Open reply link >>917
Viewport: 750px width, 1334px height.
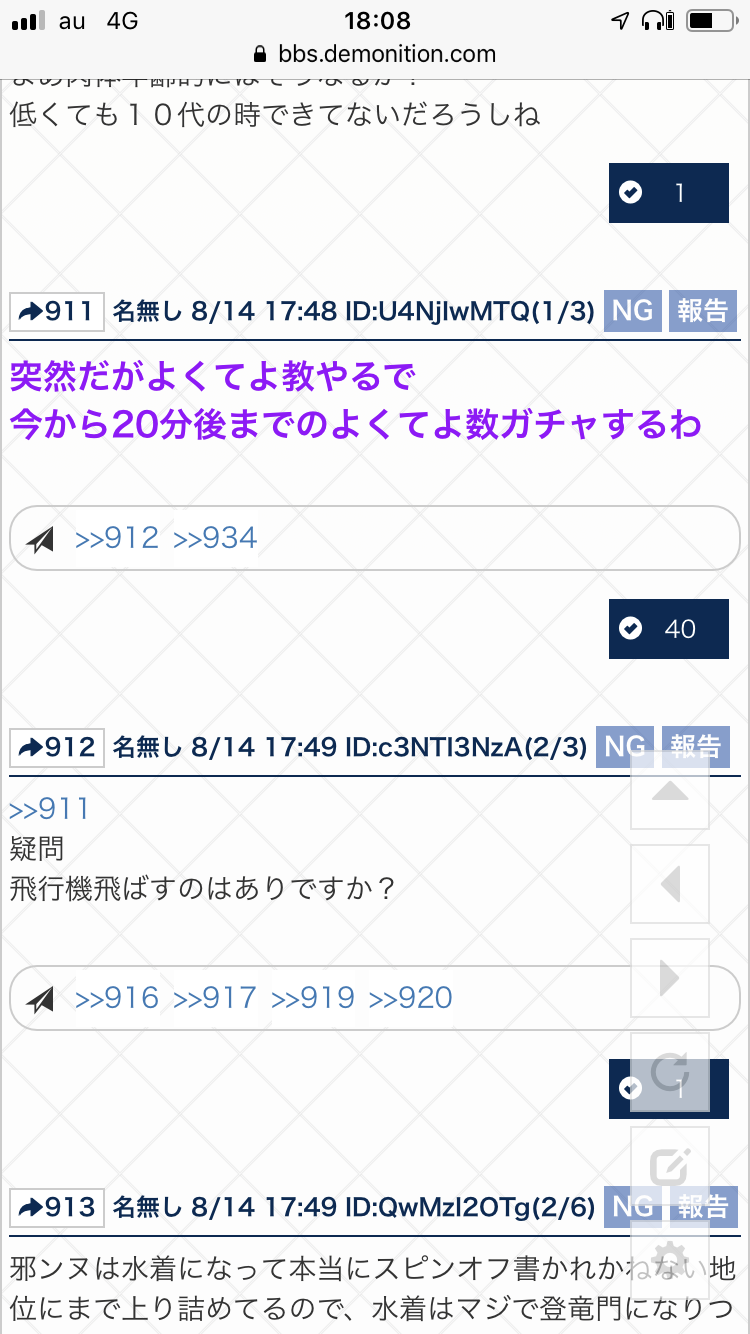point(215,998)
